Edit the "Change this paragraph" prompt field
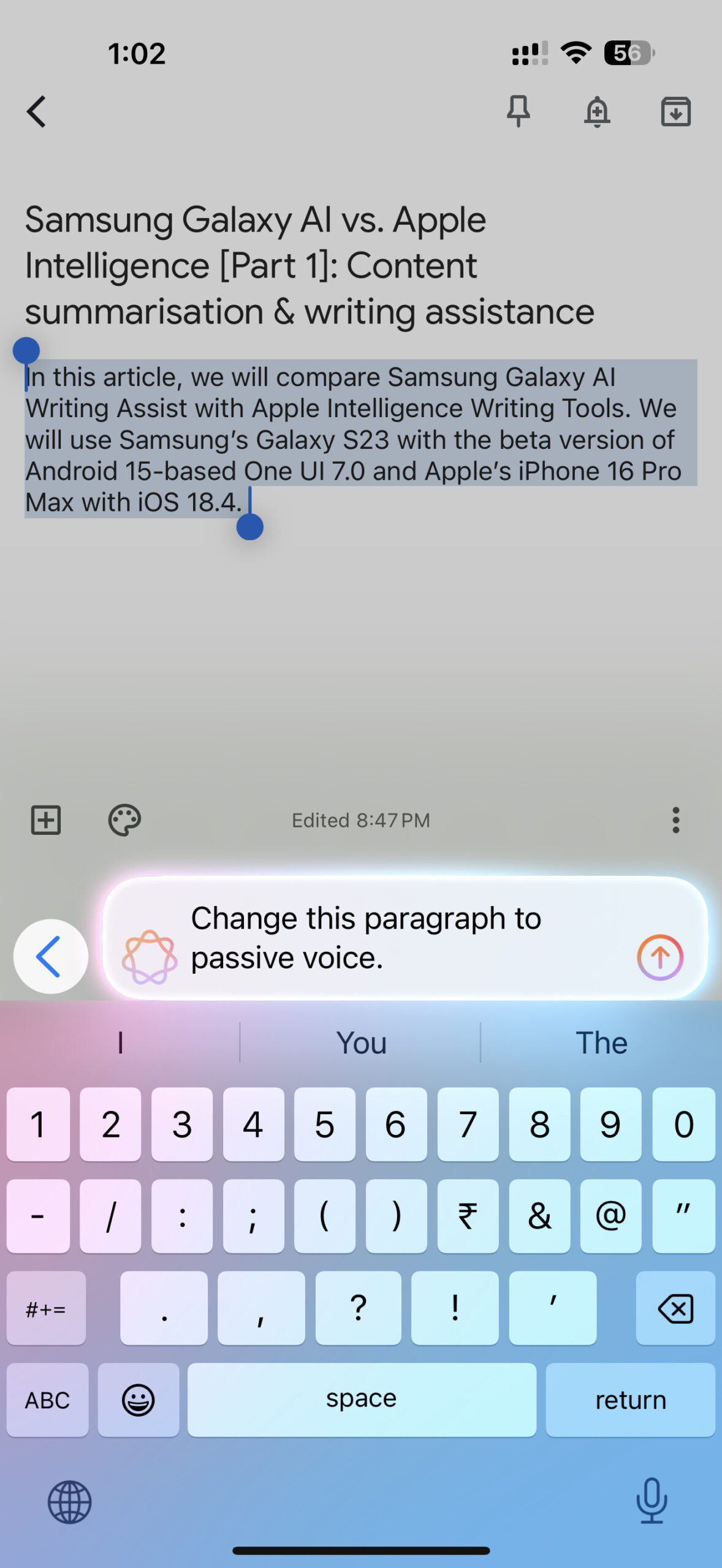722x1568 pixels. (x=392, y=938)
